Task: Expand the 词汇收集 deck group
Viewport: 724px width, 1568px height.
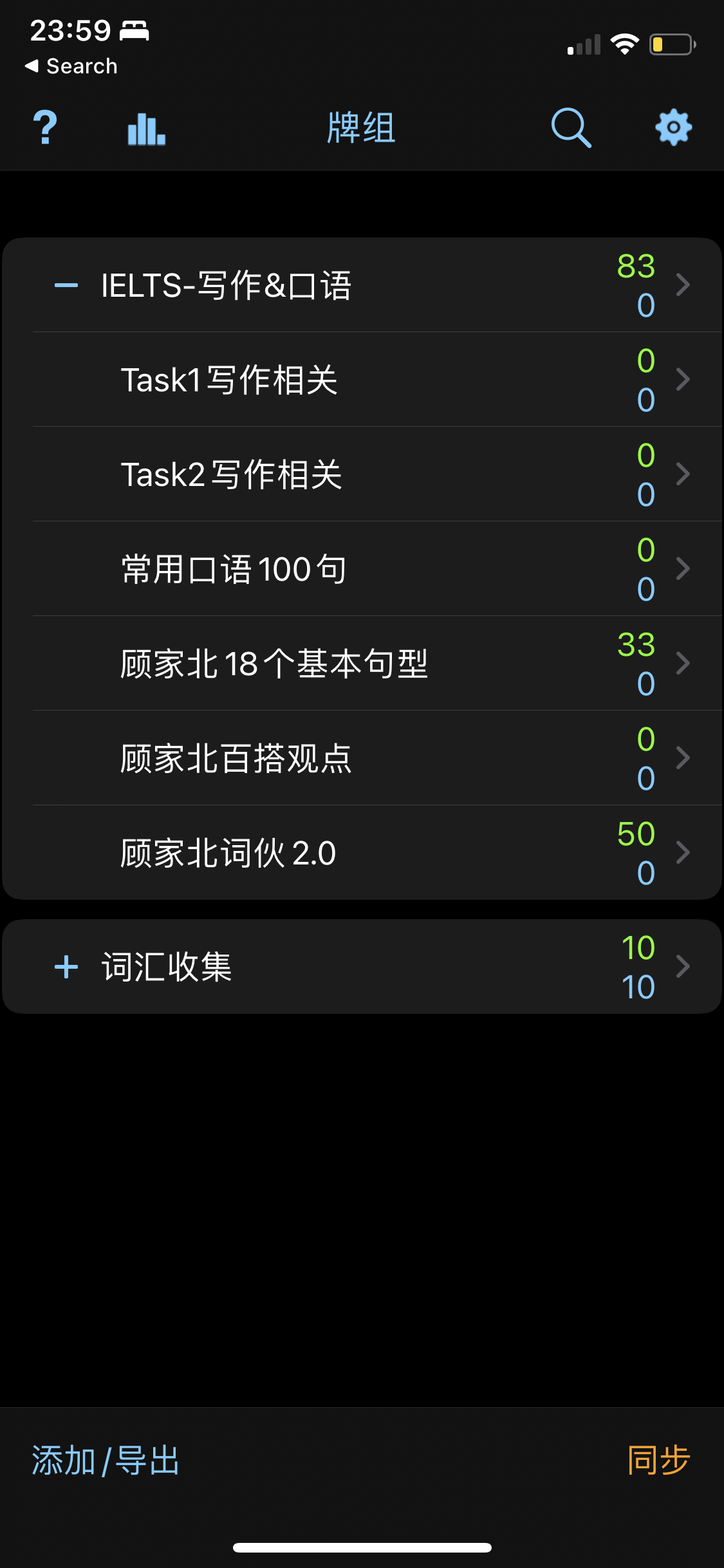Action: (66, 967)
